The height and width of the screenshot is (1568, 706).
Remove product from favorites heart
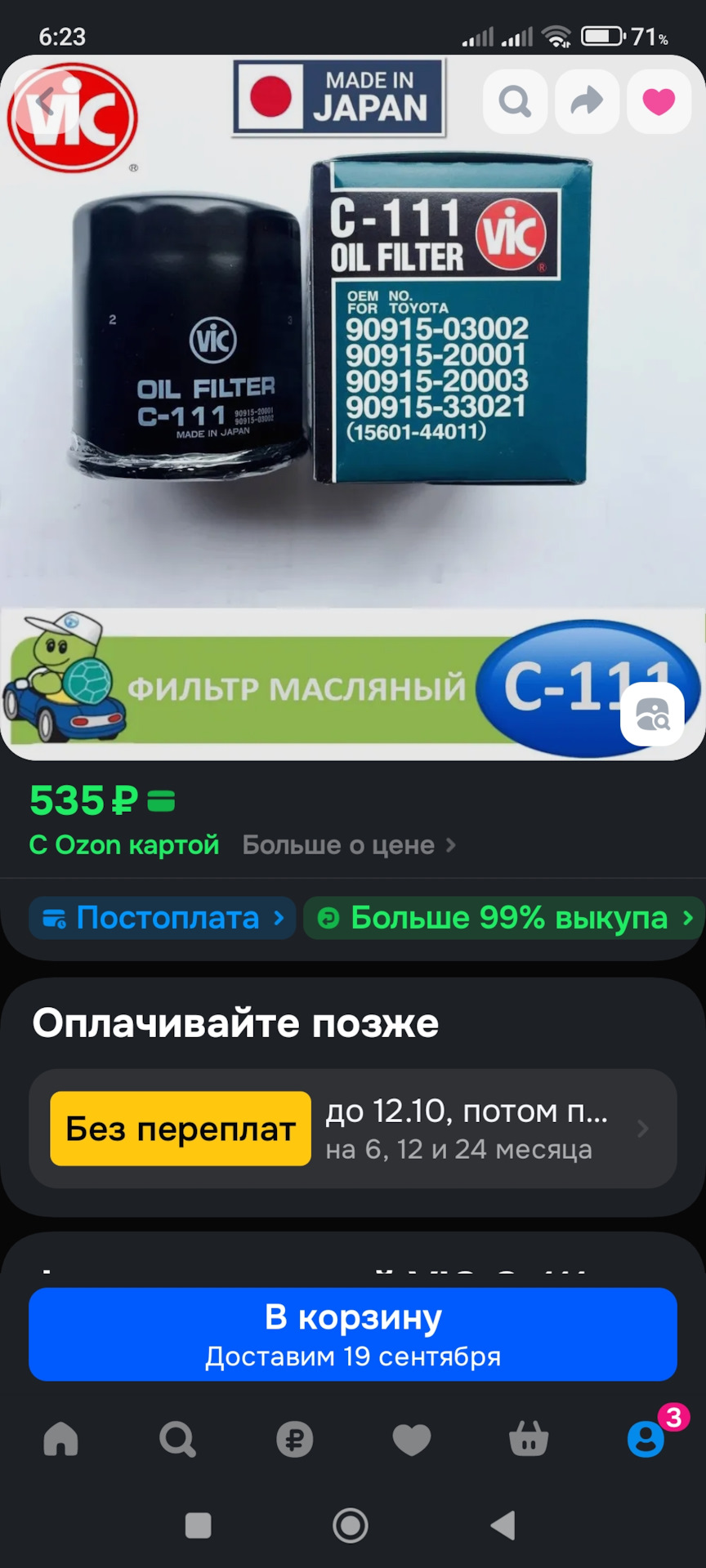pyautogui.click(x=659, y=101)
